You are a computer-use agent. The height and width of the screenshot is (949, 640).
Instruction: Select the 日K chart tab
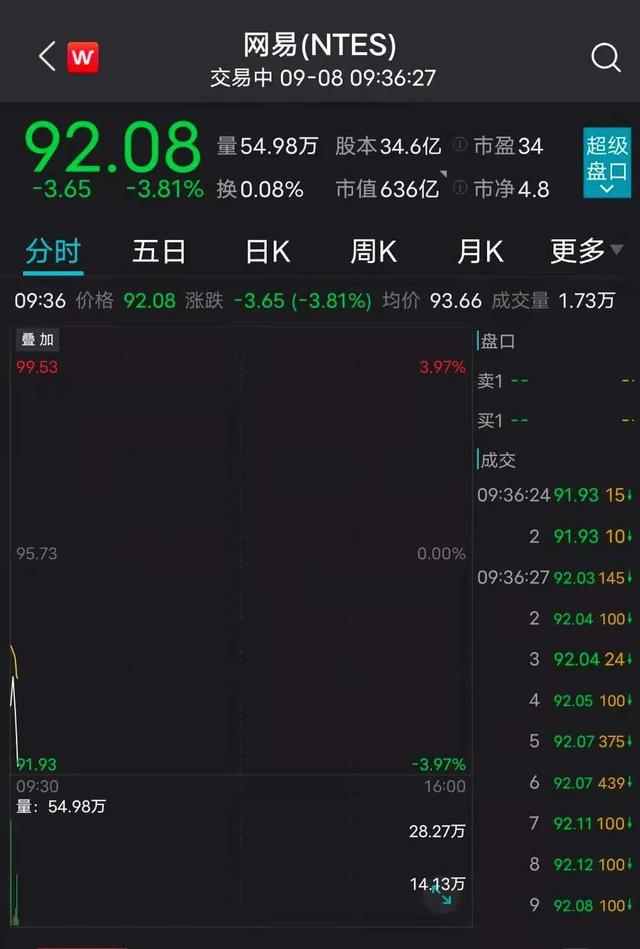pyautogui.click(x=267, y=251)
